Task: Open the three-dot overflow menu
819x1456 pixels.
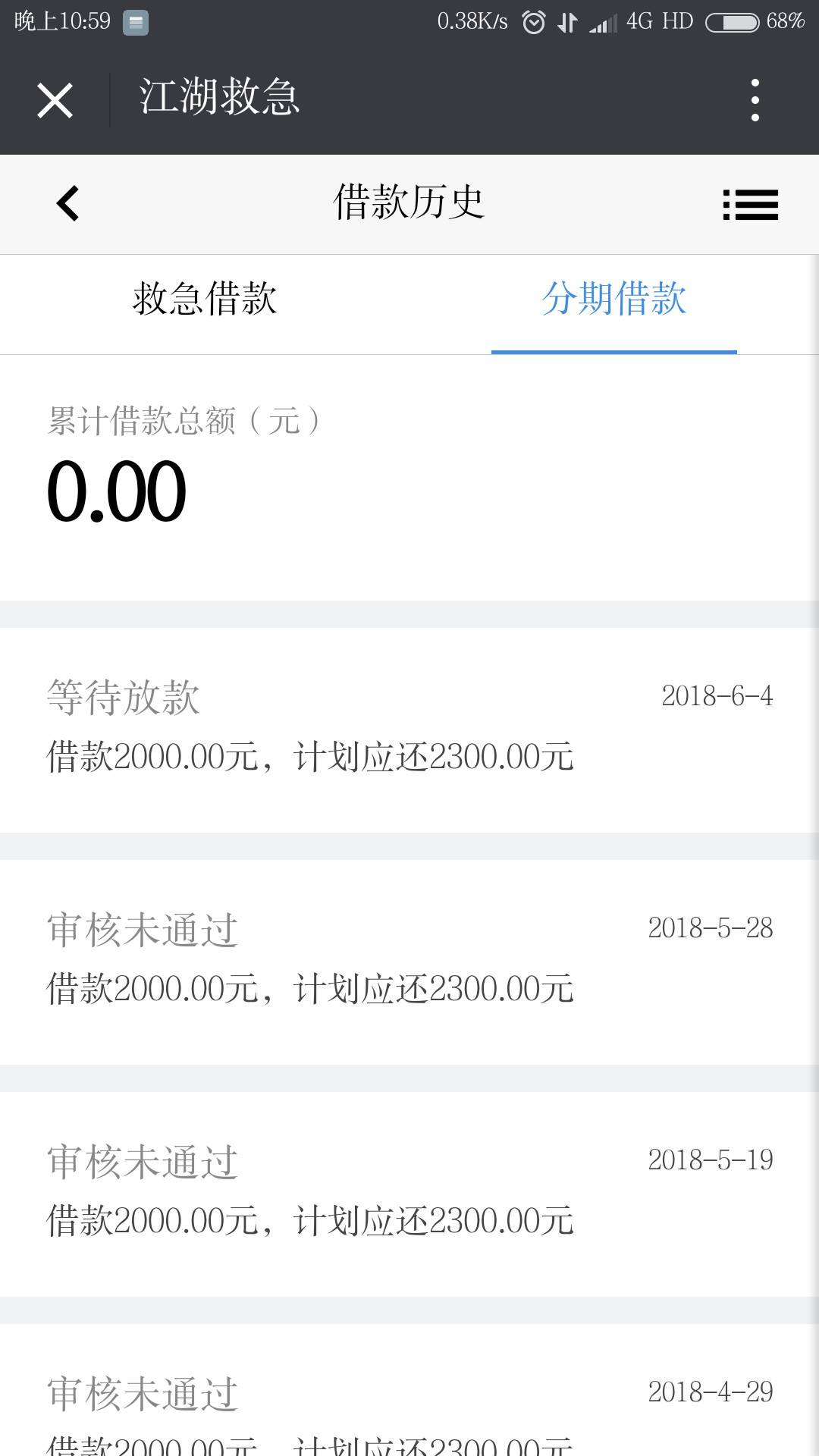Action: click(755, 100)
